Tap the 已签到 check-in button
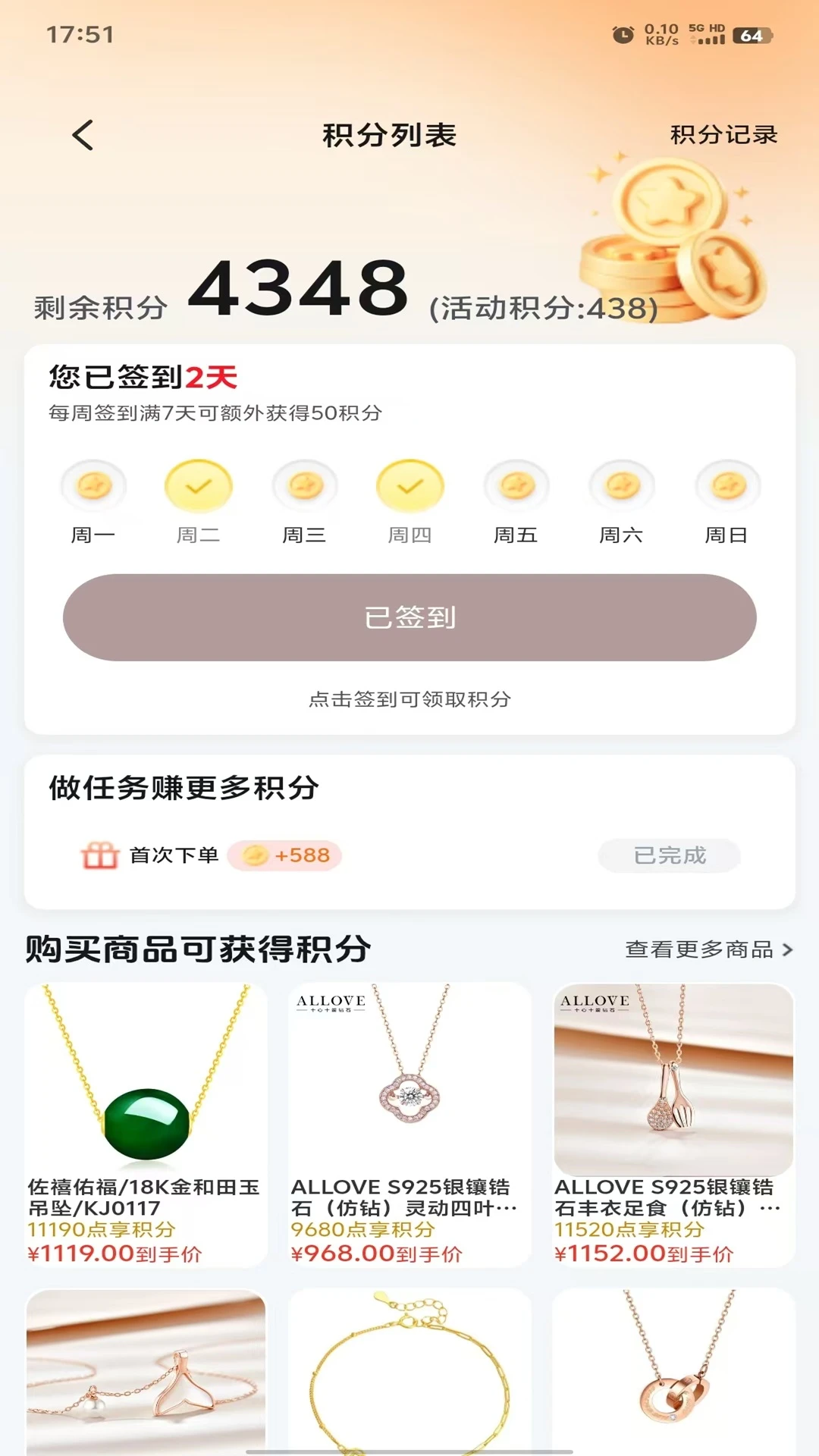This screenshot has width=819, height=1456. (409, 617)
